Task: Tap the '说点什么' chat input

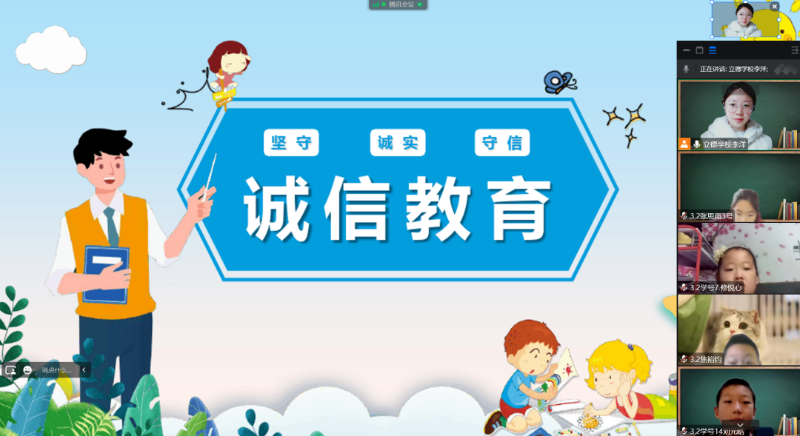Action: pos(56,370)
